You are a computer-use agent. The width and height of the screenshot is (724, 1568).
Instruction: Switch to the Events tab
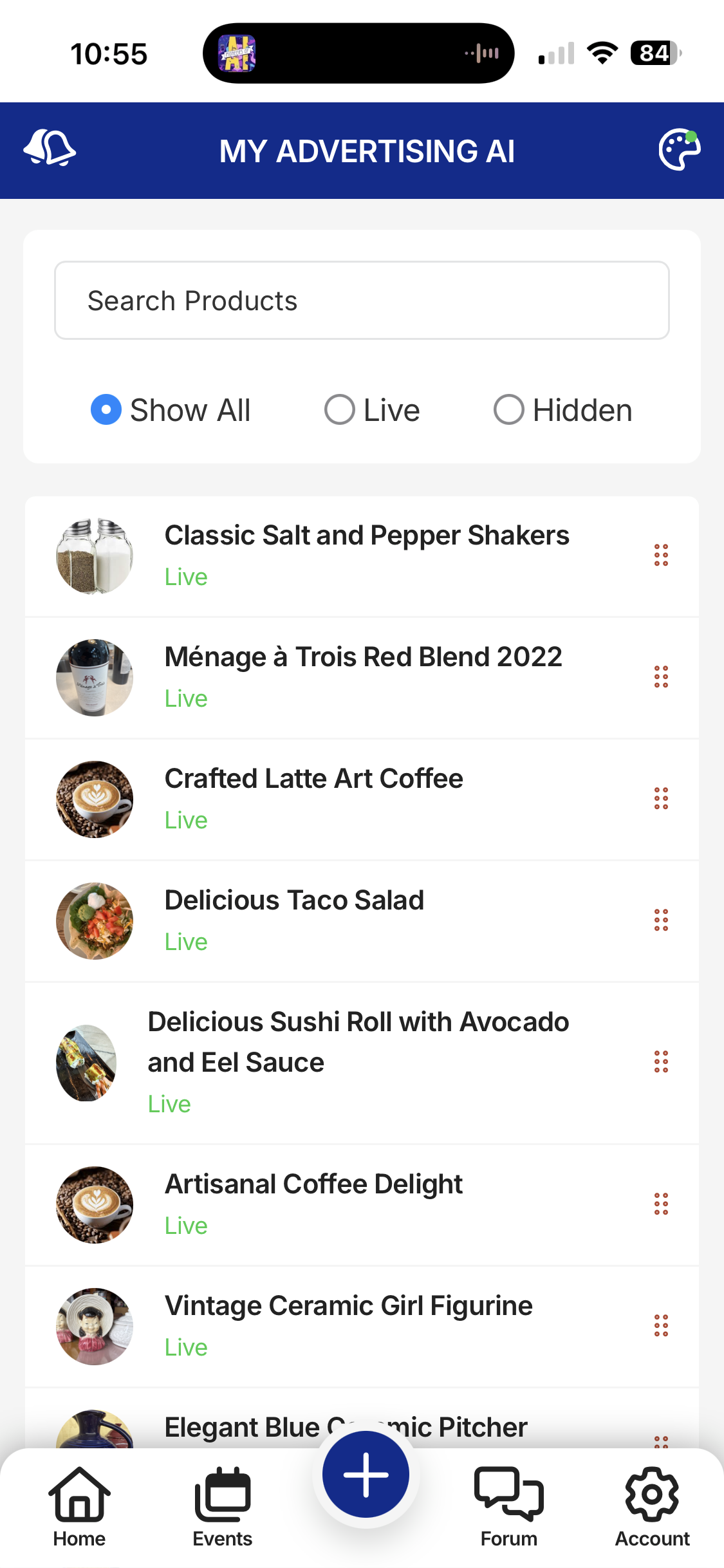click(x=223, y=1505)
